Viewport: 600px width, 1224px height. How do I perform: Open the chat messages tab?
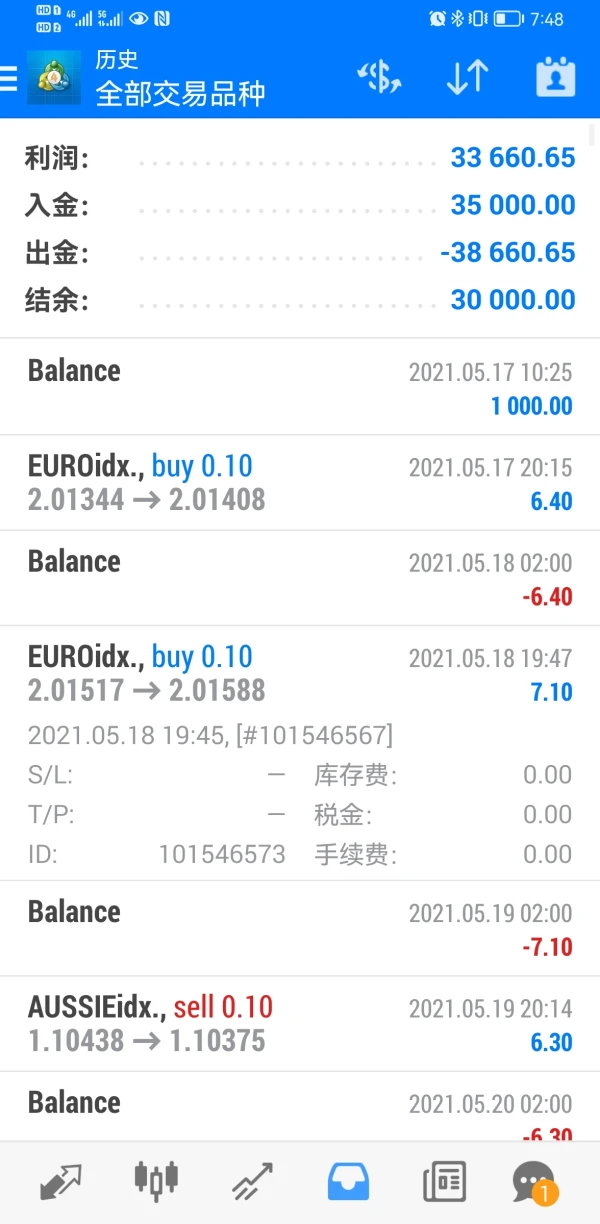click(x=534, y=1181)
